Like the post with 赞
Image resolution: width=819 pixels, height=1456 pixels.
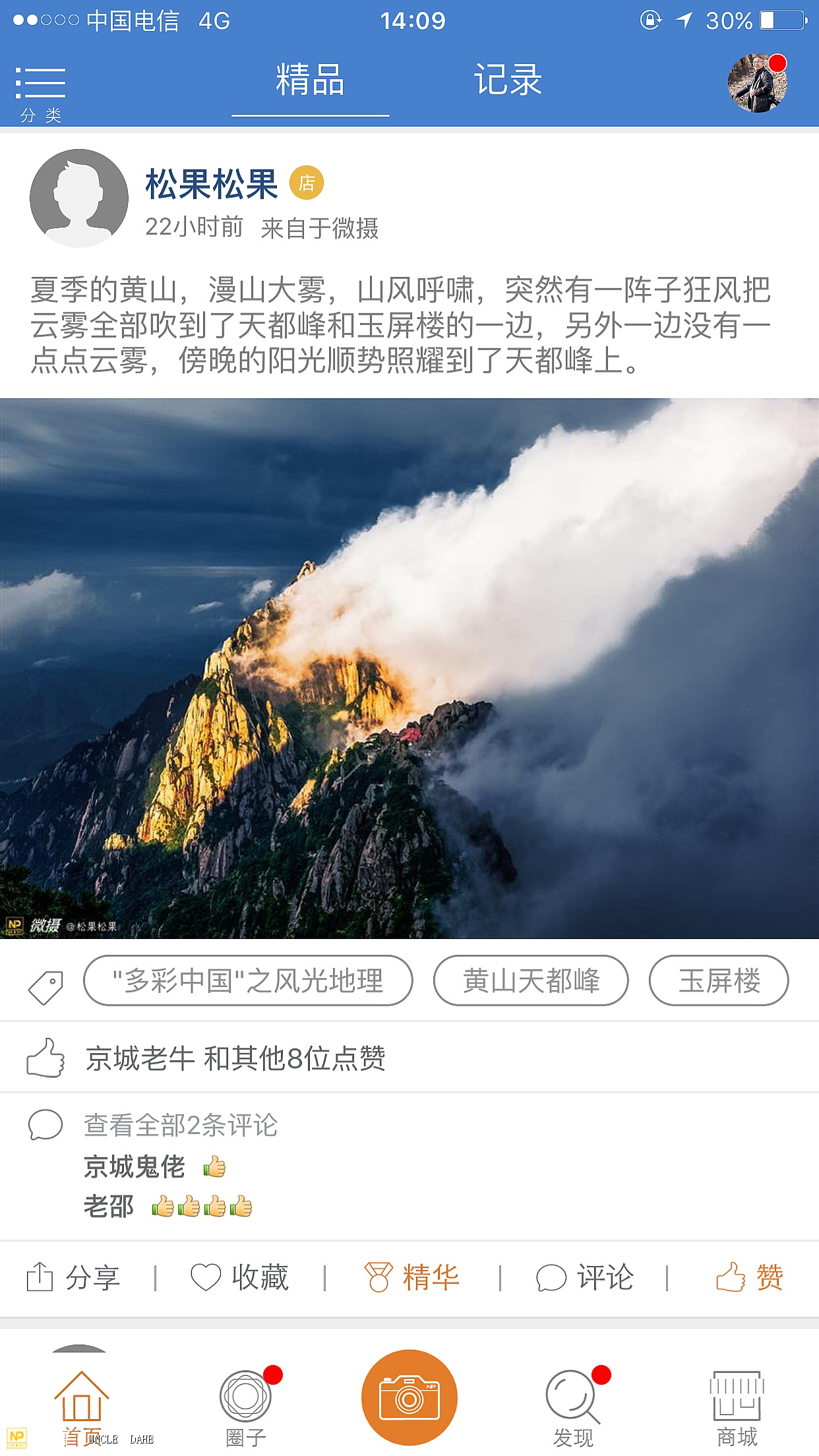(x=749, y=1277)
